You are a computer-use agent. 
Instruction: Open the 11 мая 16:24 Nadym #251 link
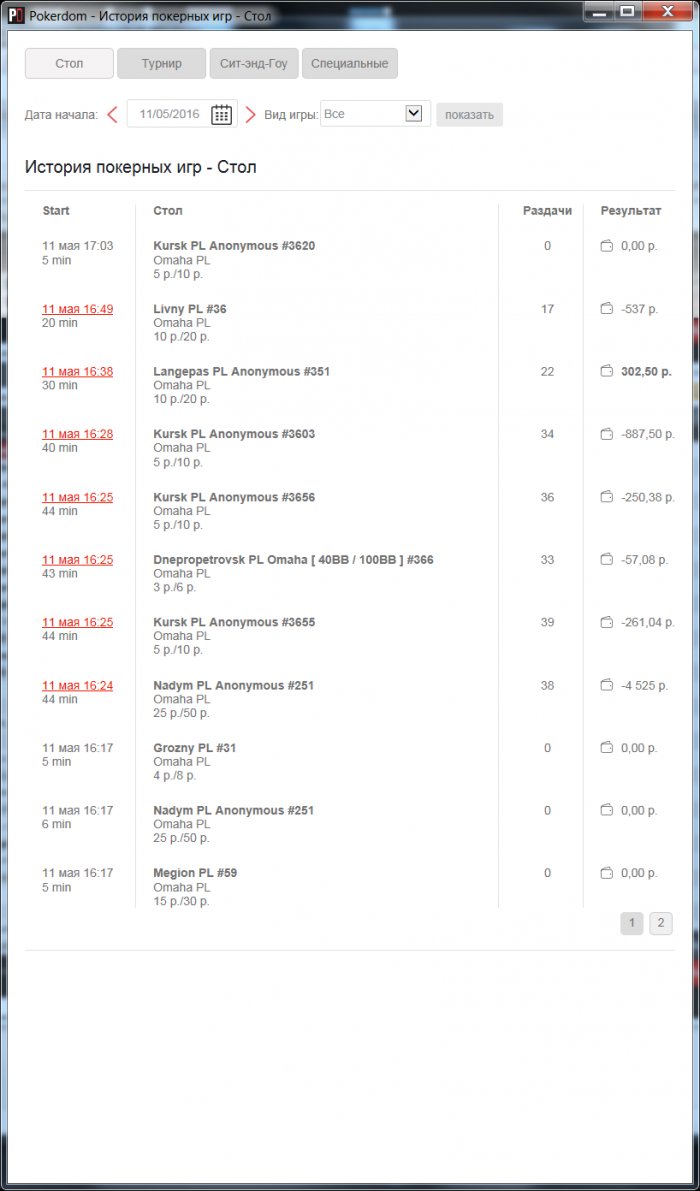click(77, 685)
